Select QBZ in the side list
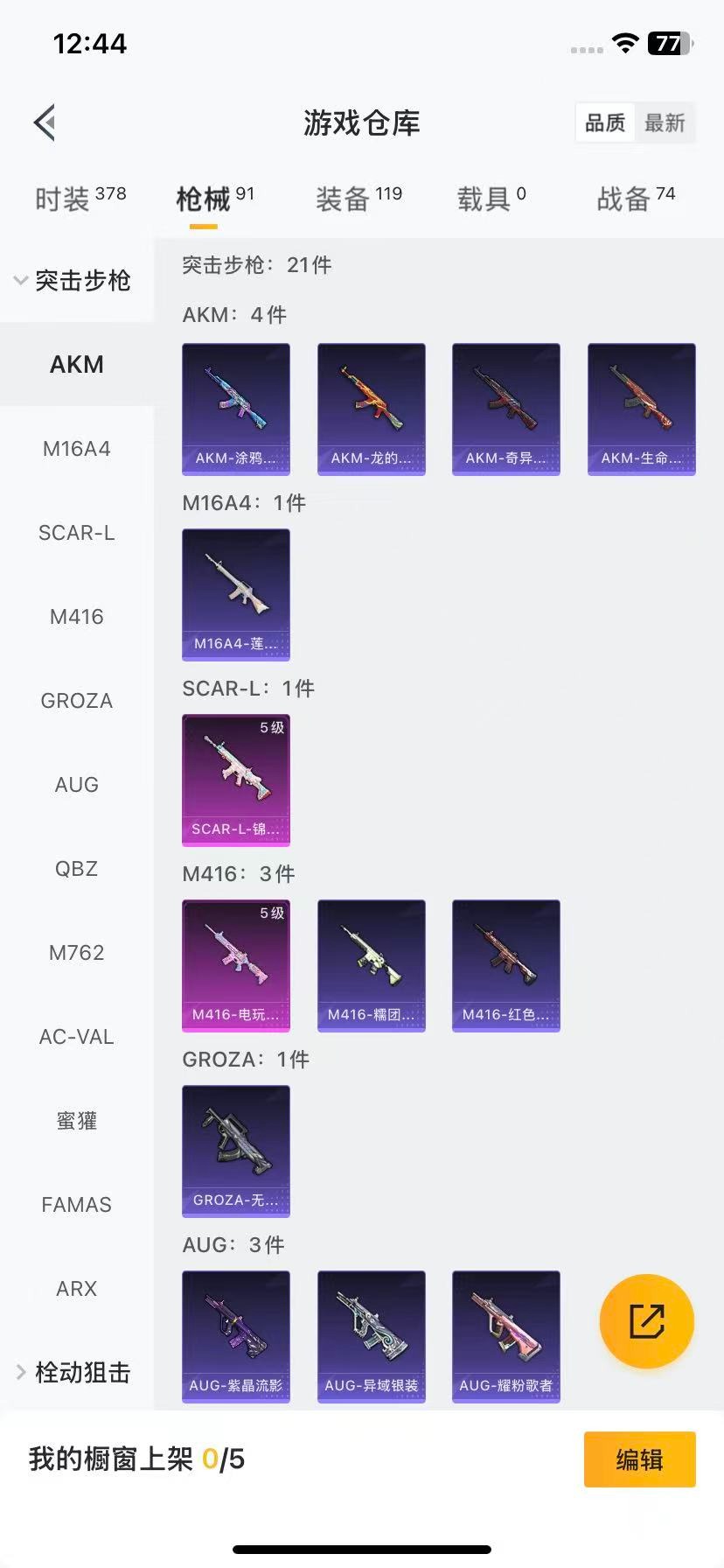724x1568 pixels. (x=77, y=869)
